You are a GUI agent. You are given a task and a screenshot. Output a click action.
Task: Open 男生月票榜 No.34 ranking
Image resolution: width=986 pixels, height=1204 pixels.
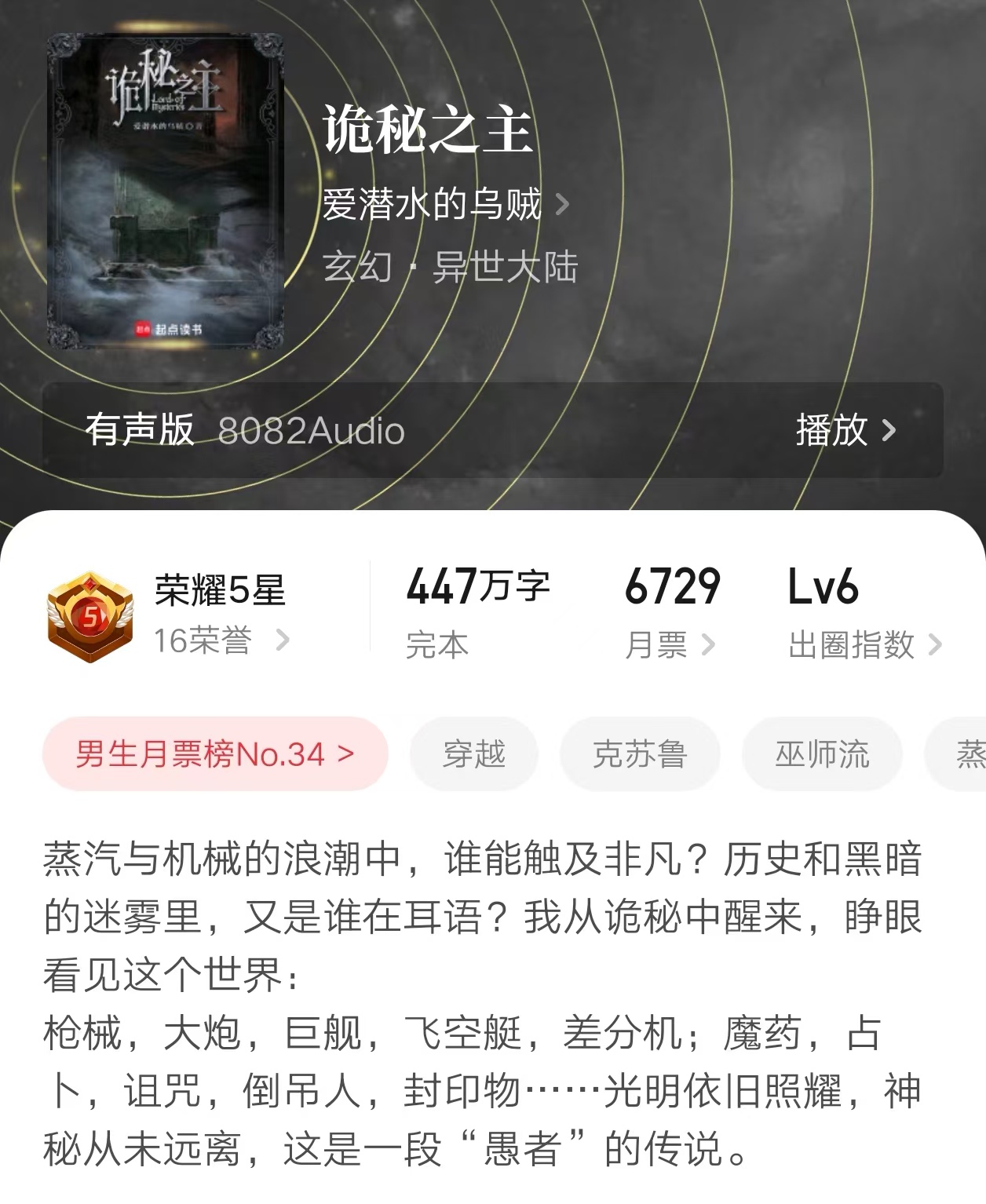[214, 754]
